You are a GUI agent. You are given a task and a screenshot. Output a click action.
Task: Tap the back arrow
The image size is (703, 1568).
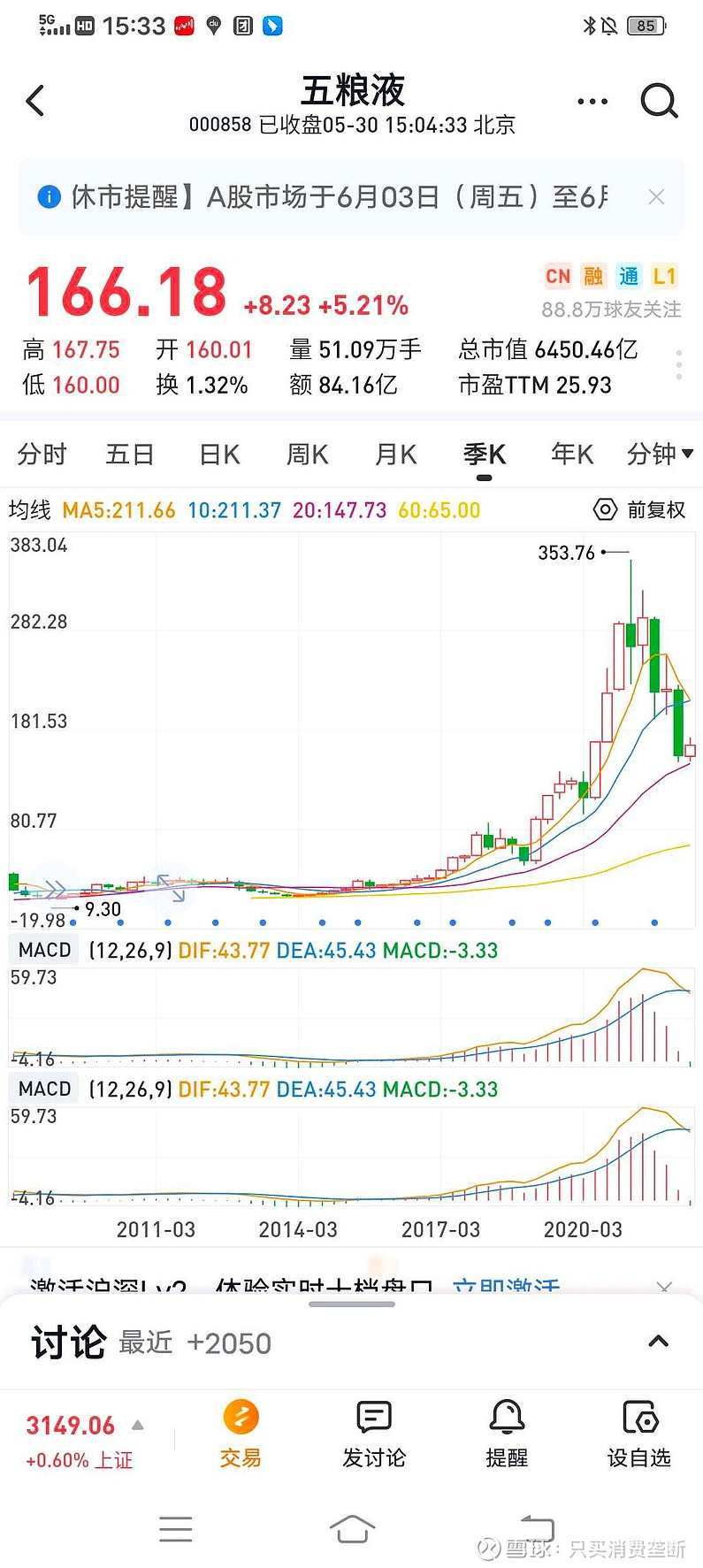pyautogui.click(x=35, y=100)
